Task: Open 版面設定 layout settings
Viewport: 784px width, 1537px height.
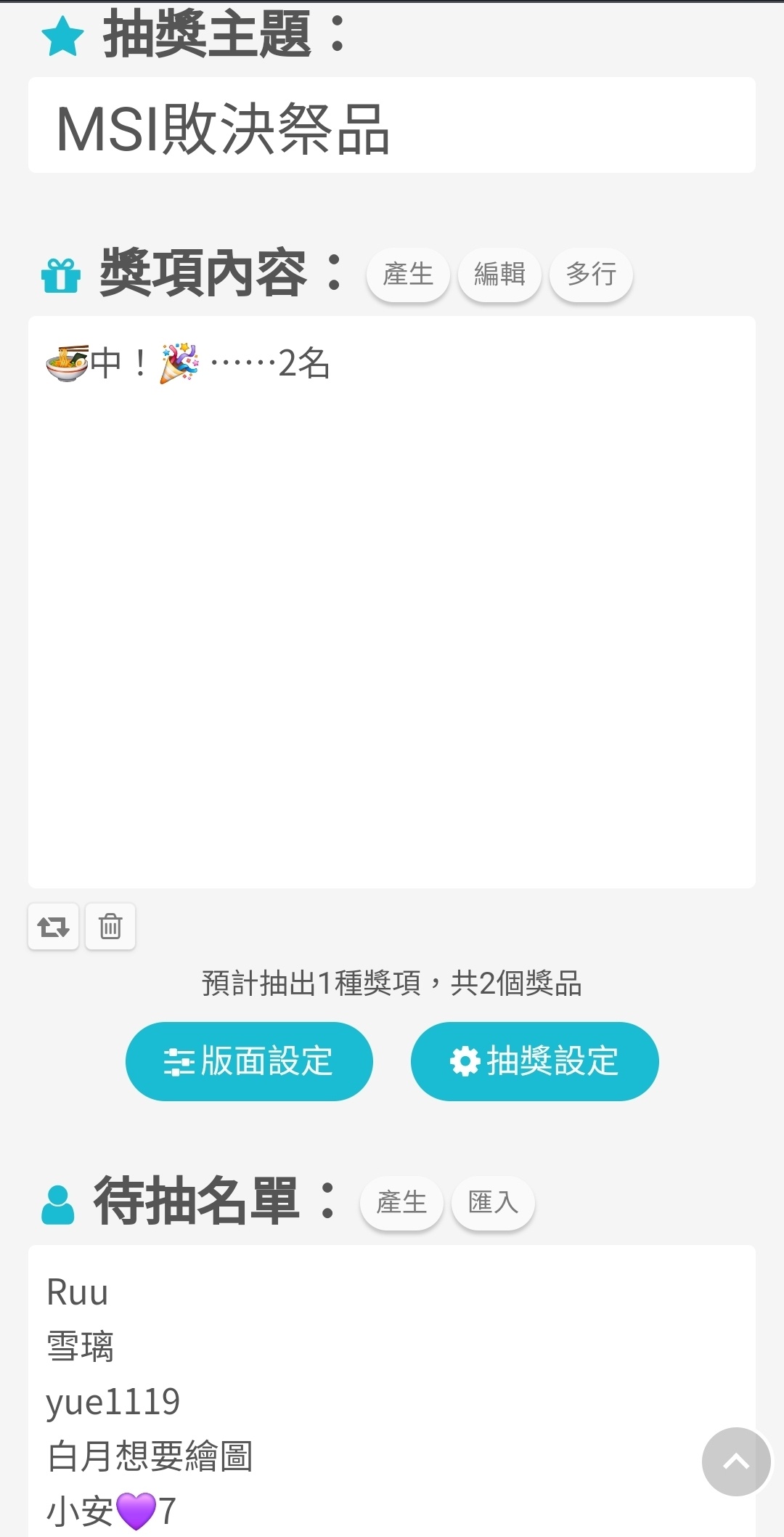Action: tap(249, 1061)
